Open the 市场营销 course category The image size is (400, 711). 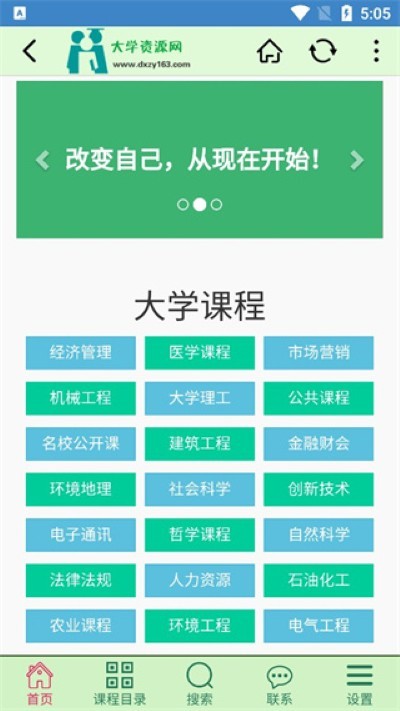pos(319,353)
